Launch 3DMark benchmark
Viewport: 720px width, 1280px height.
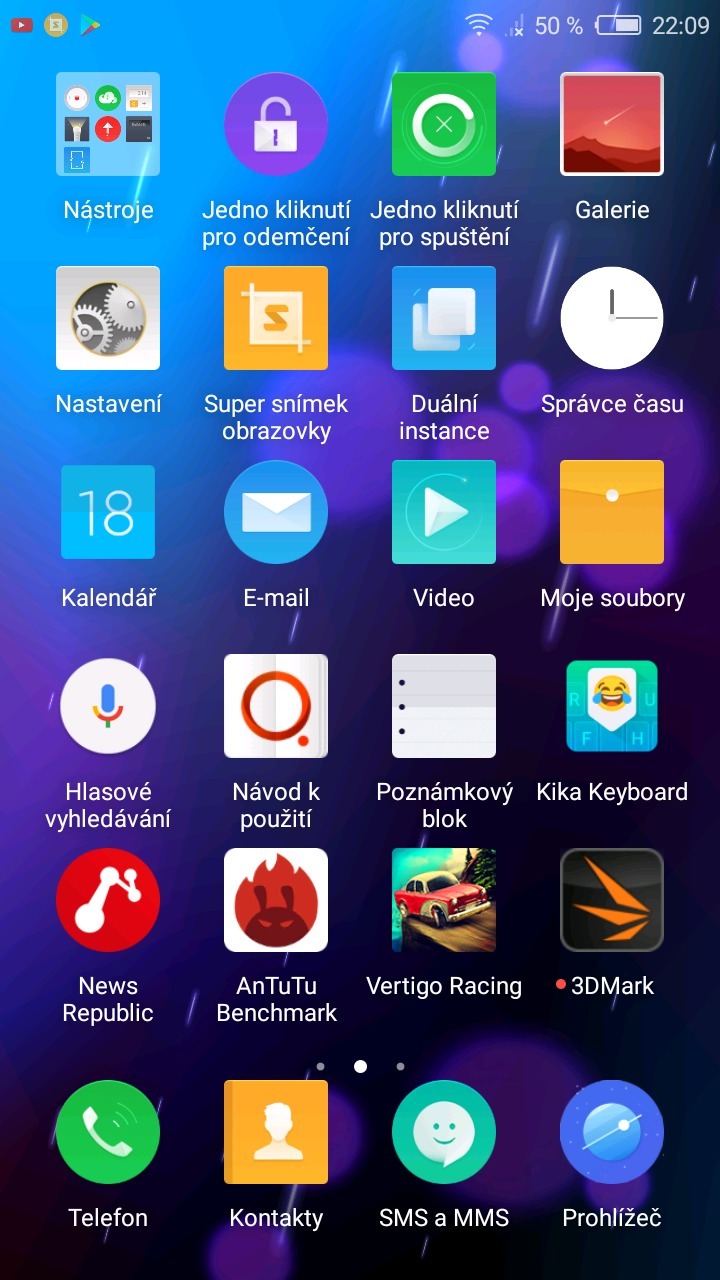click(612, 900)
